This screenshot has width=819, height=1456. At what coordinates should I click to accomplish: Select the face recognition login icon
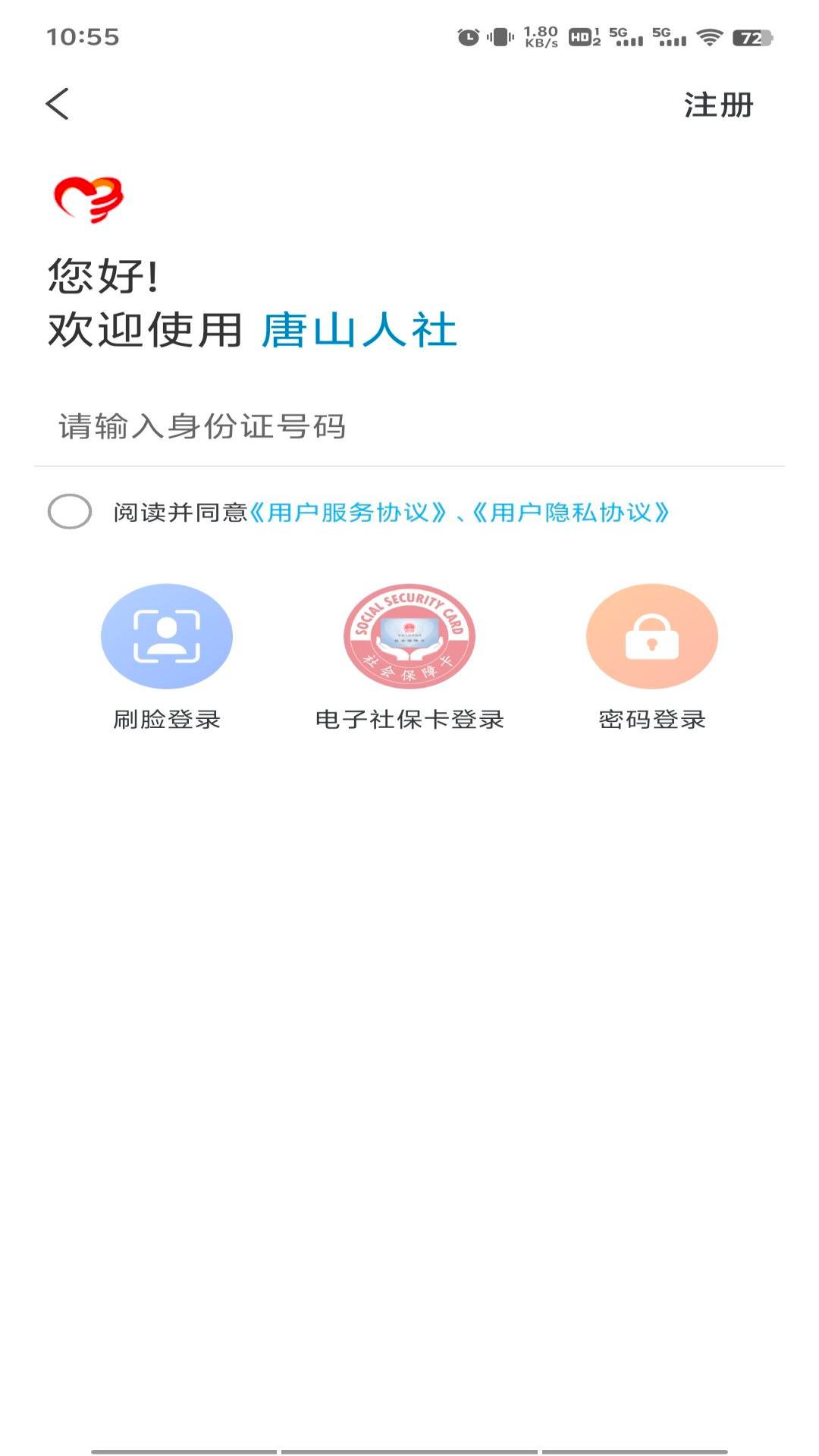[x=166, y=637]
